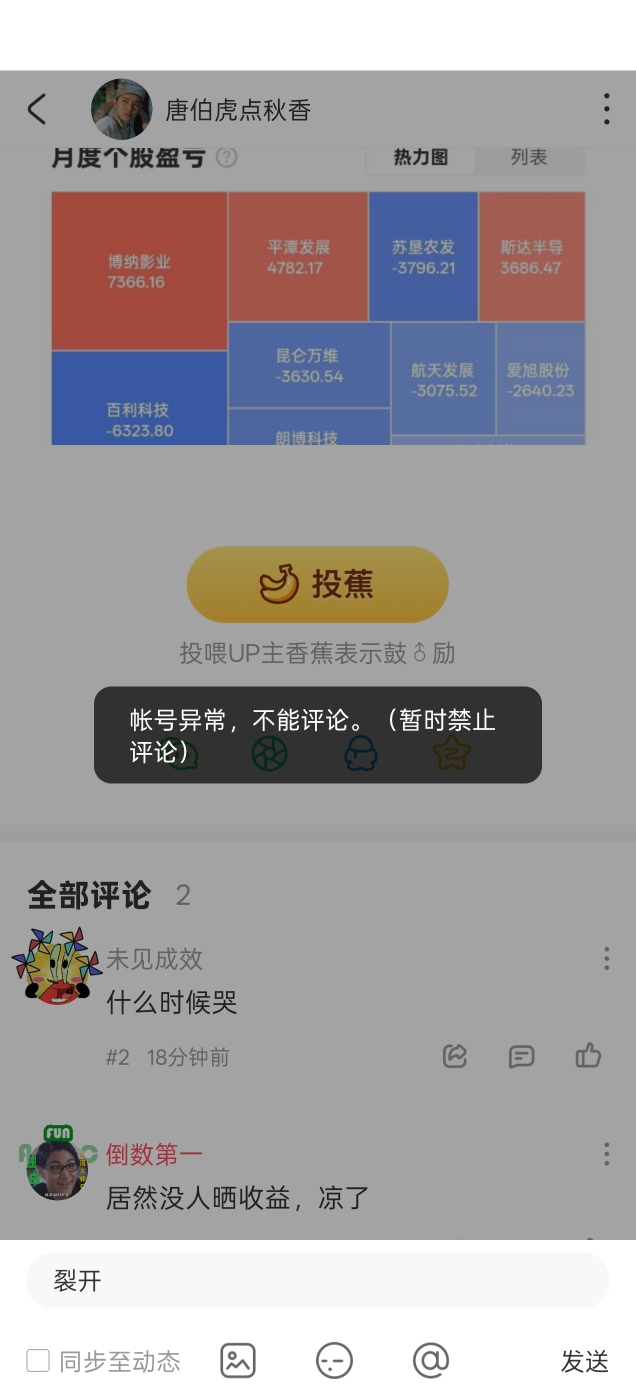Image resolution: width=636 pixels, height=1400 pixels.
Task: Send the comment with 发送
Action: 584,1361
